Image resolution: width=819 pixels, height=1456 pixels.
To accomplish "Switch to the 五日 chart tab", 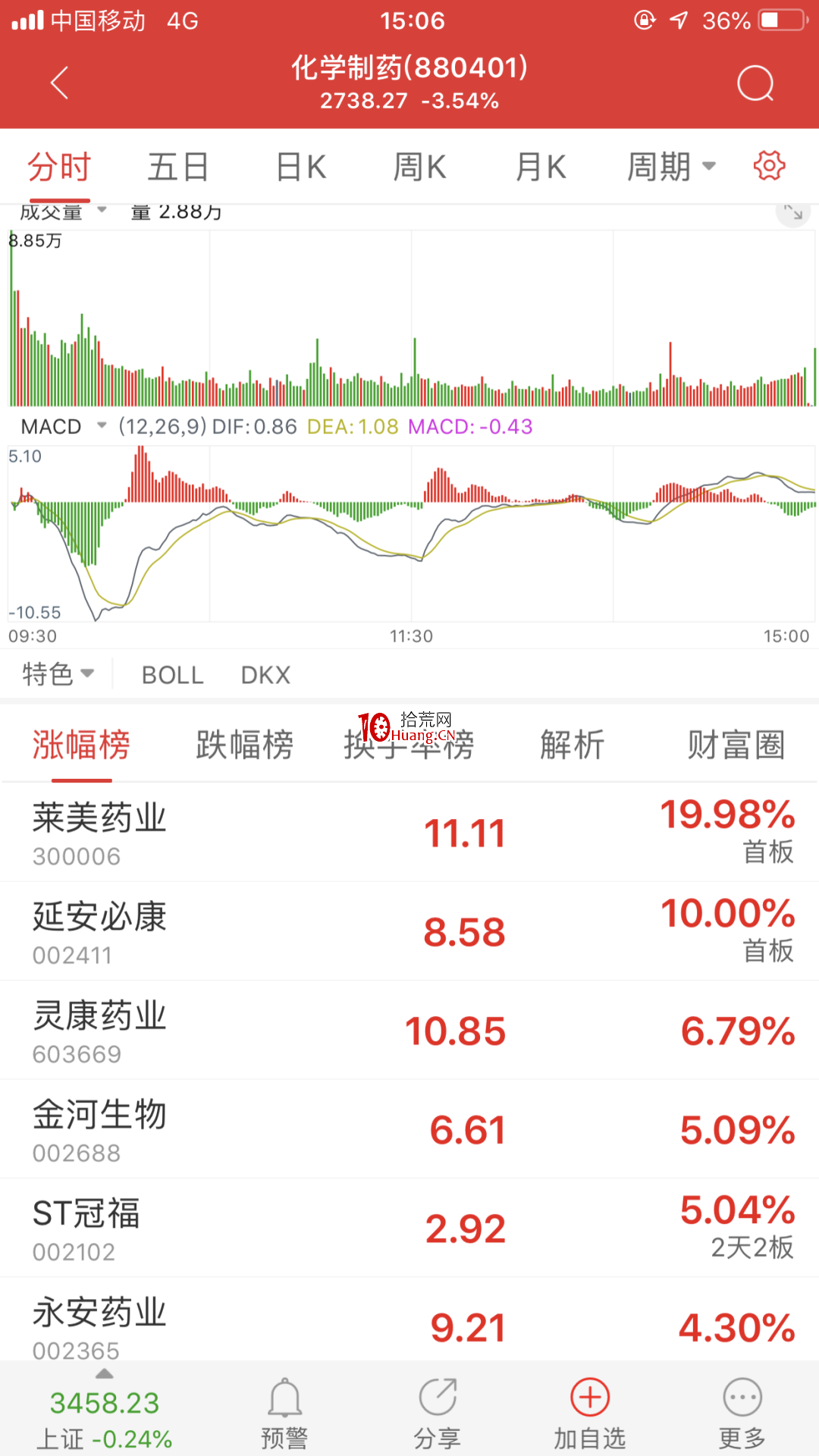I will pos(178,167).
